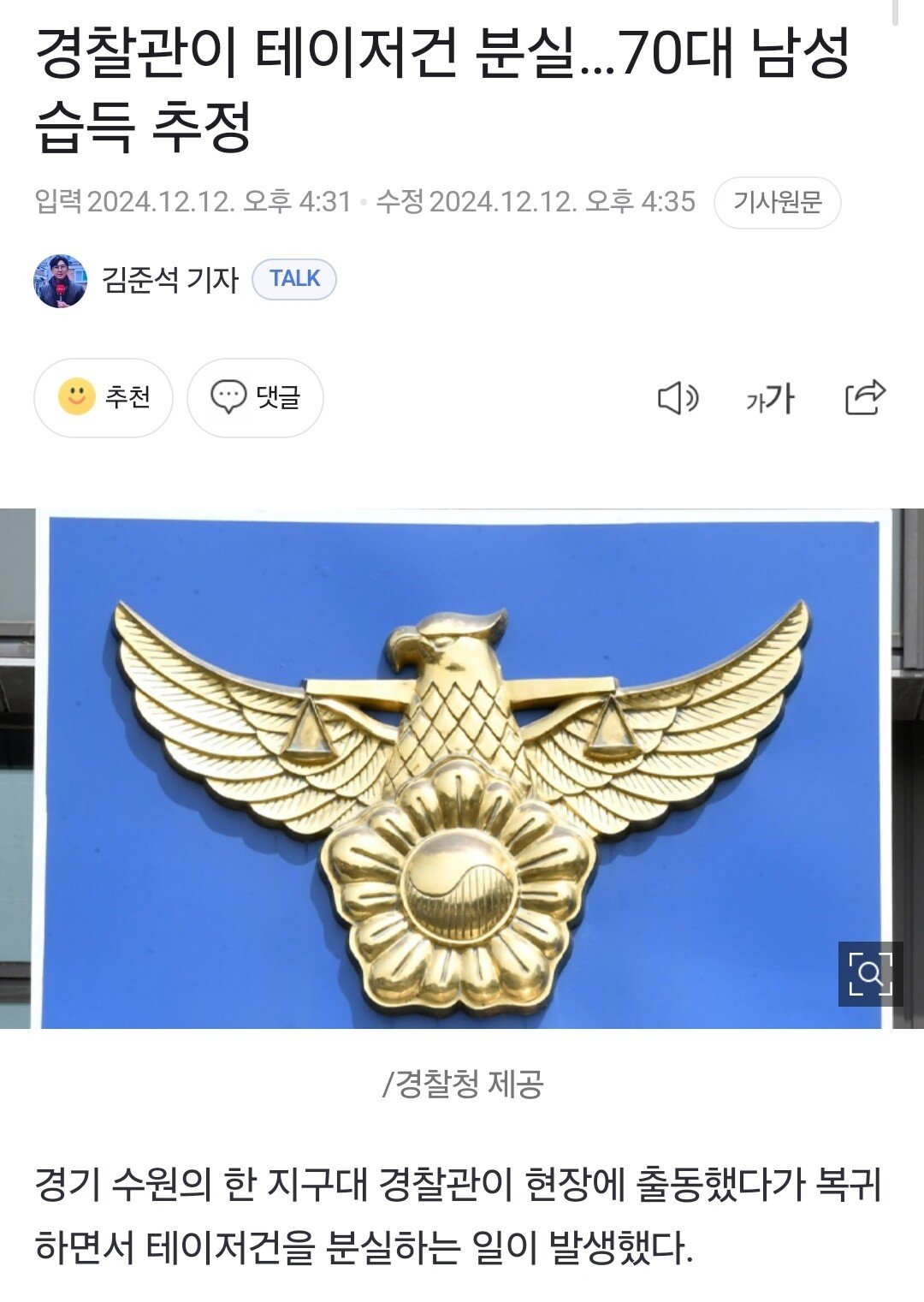Listen to the article with the speaker icon
Screen dimensions: 924x1302
click(678, 398)
